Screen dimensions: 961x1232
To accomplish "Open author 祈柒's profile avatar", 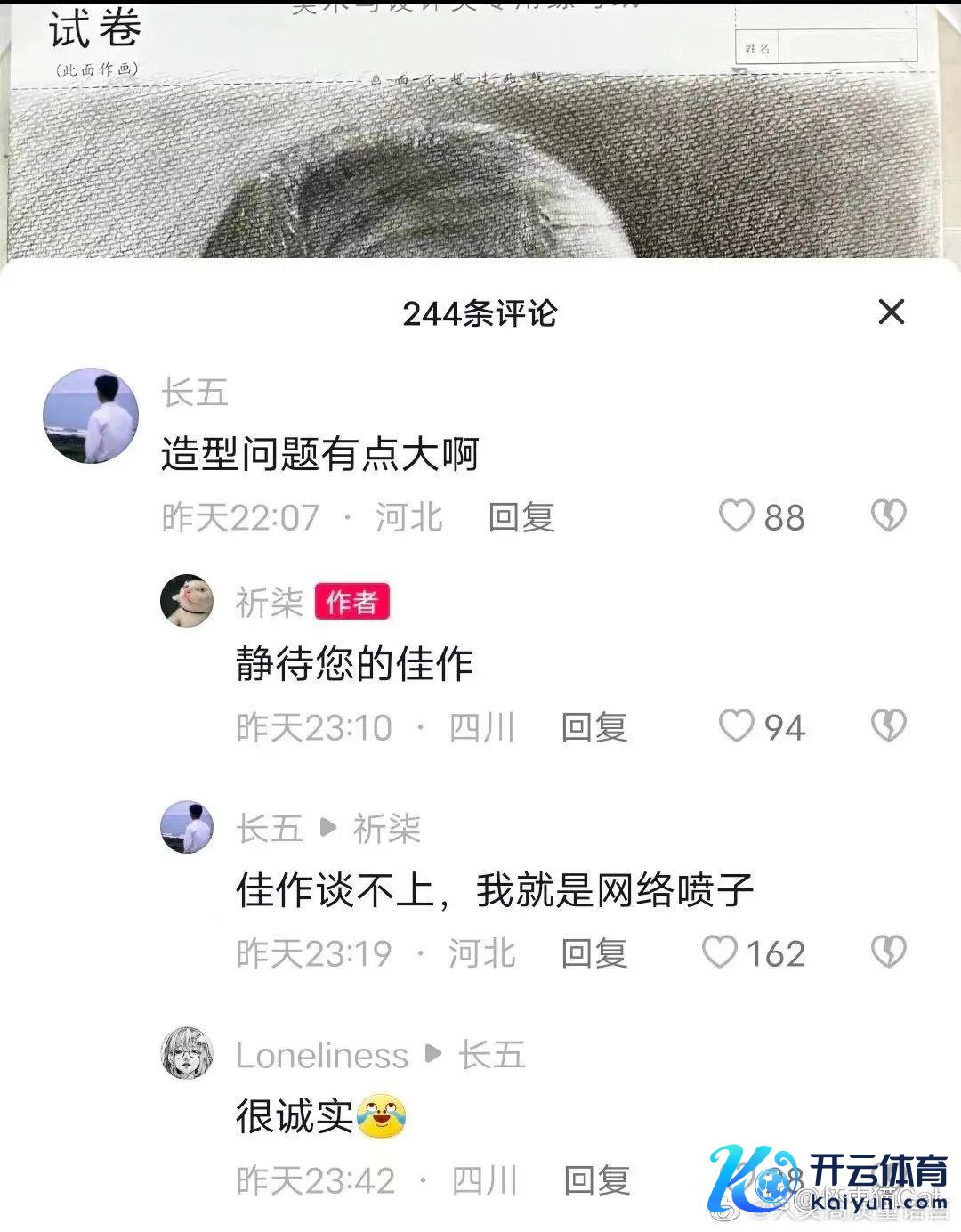I will pyautogui.click(x=187, y=601).
